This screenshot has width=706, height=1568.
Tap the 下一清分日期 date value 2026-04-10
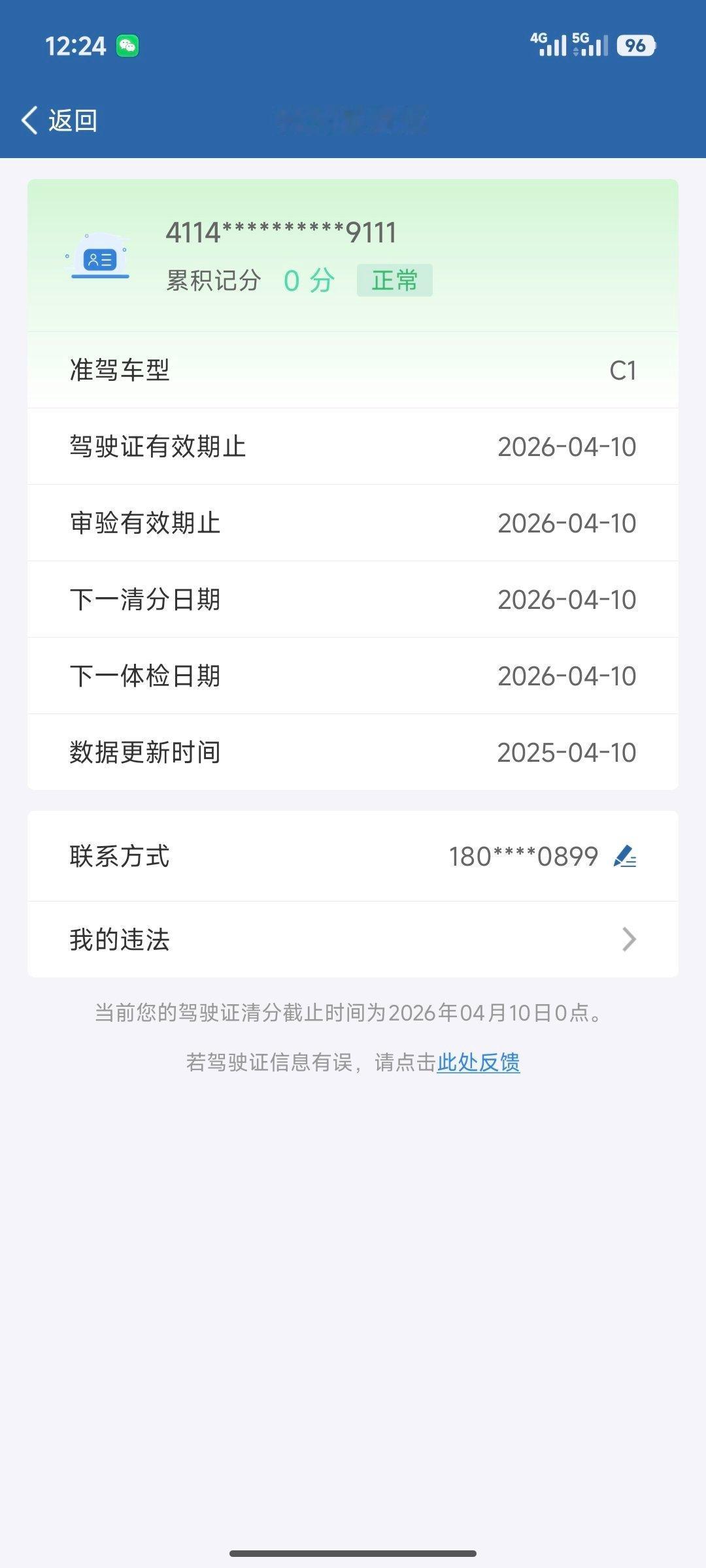pos(566,599)
